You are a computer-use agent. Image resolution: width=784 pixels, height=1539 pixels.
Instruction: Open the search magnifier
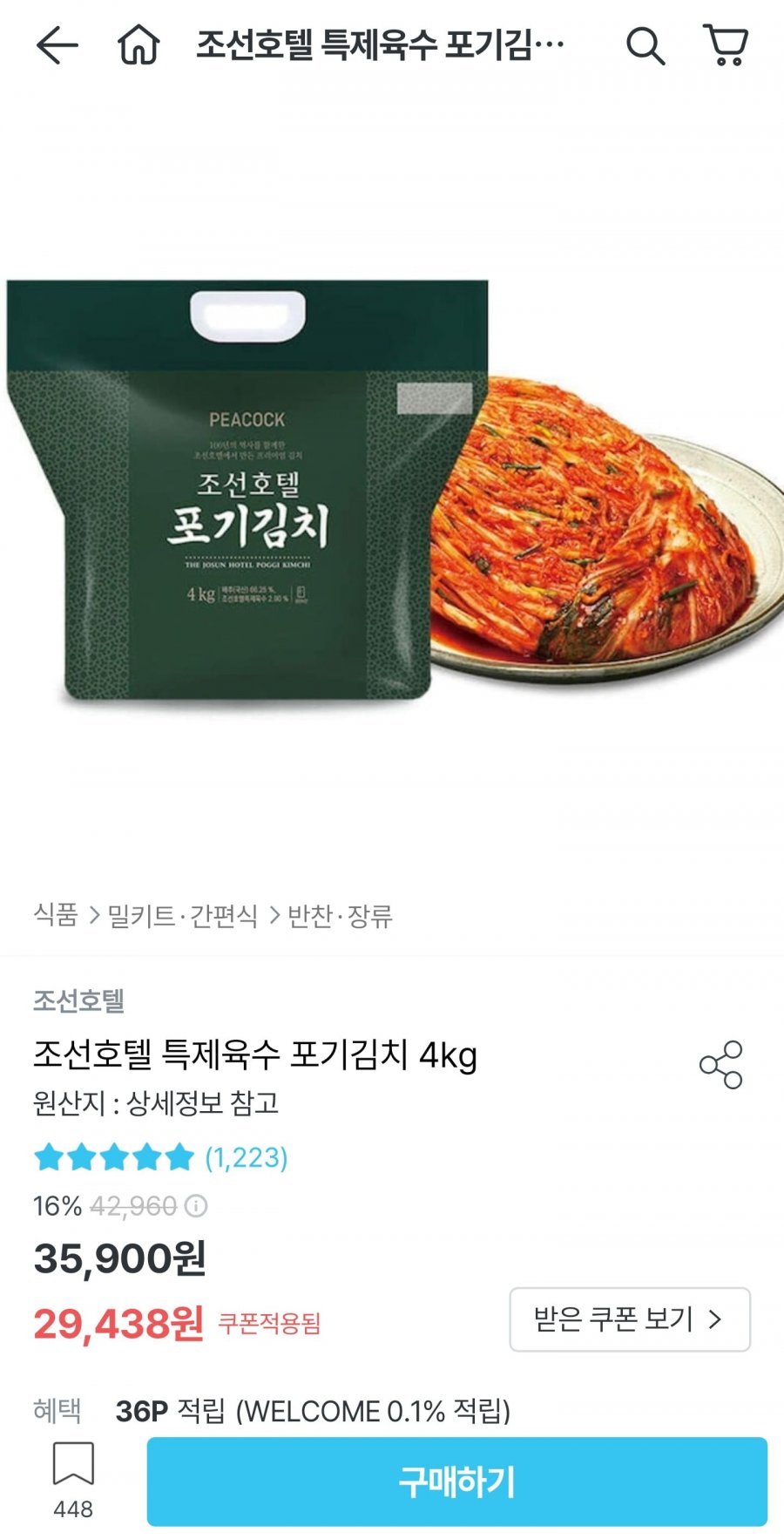(x=645, y=45)
